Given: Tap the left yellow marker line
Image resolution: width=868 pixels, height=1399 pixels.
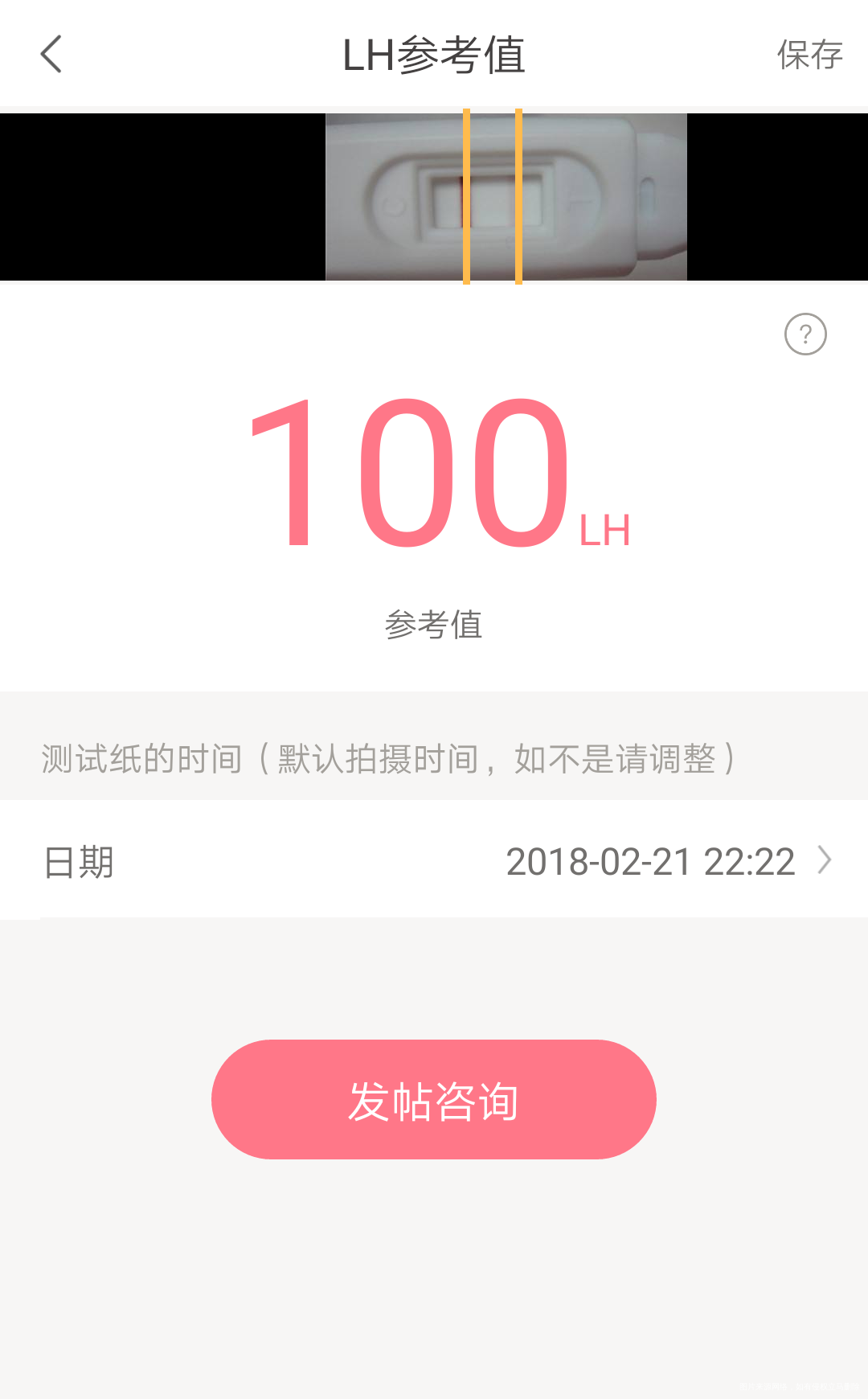Looking at the screenshot, I should 466,195.
